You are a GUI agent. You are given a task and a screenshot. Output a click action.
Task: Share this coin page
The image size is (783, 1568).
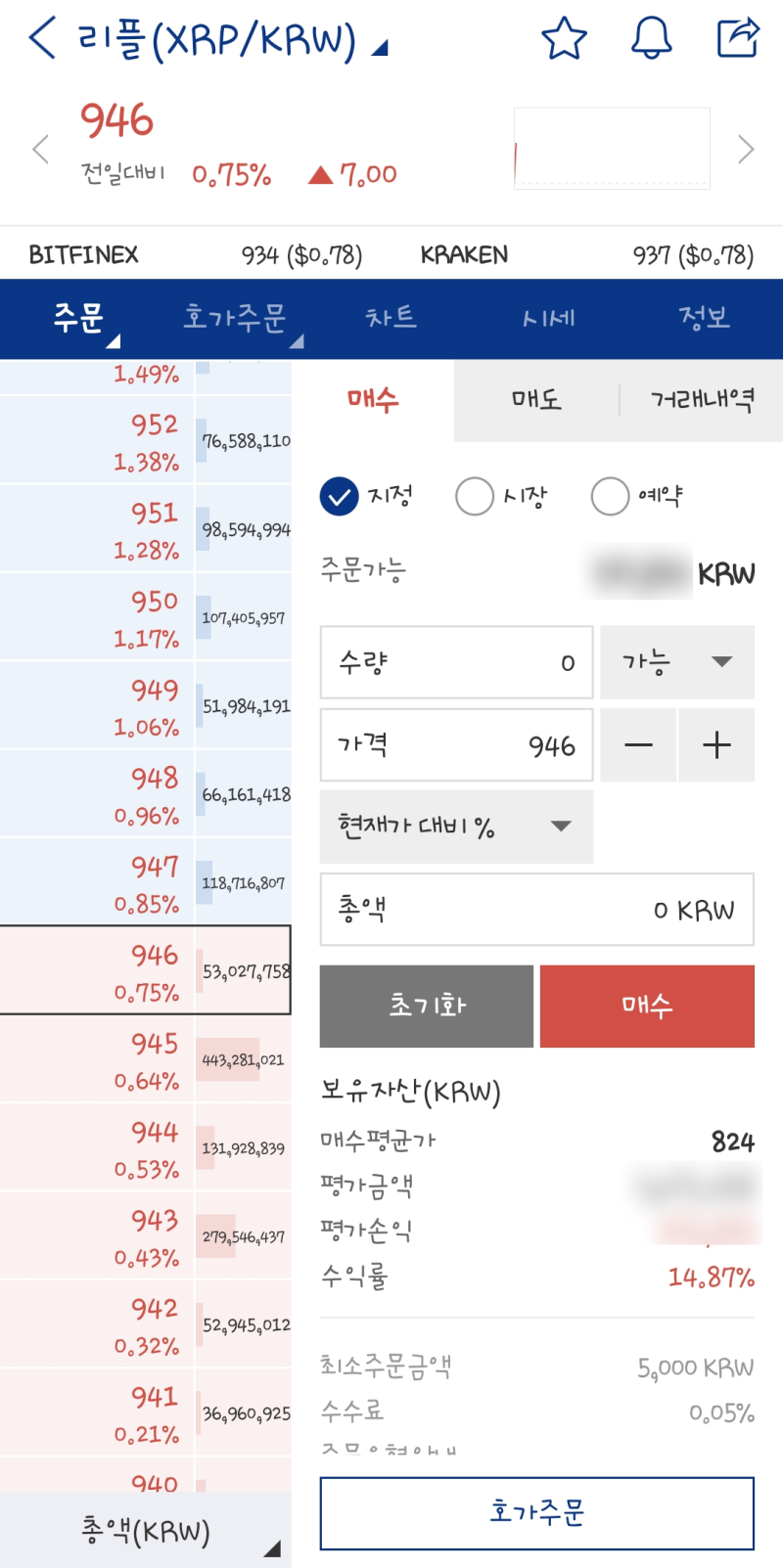click(x=738, y=38)
